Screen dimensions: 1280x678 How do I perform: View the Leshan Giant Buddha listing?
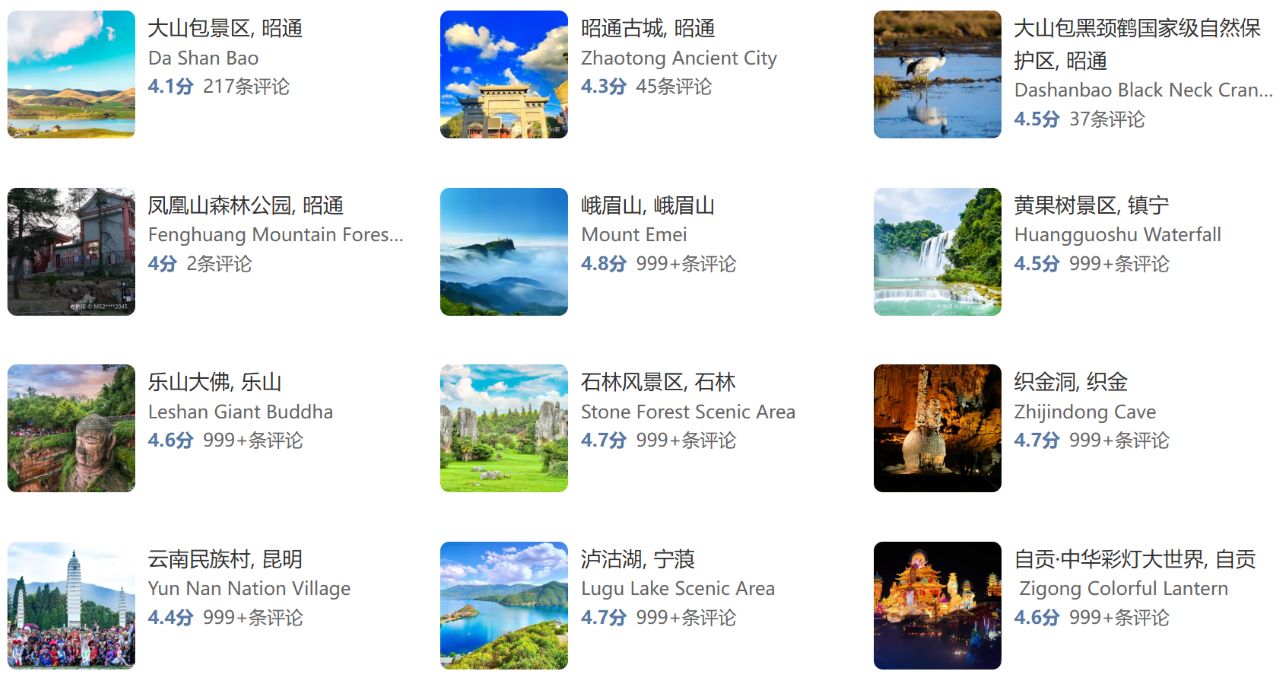click(214, 383)
